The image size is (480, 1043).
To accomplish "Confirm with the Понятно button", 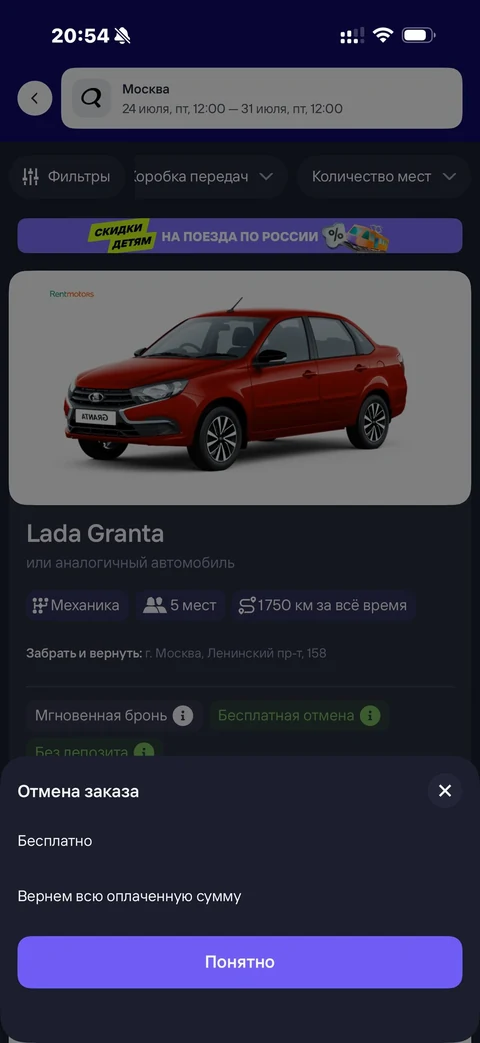I will (239, 962).
